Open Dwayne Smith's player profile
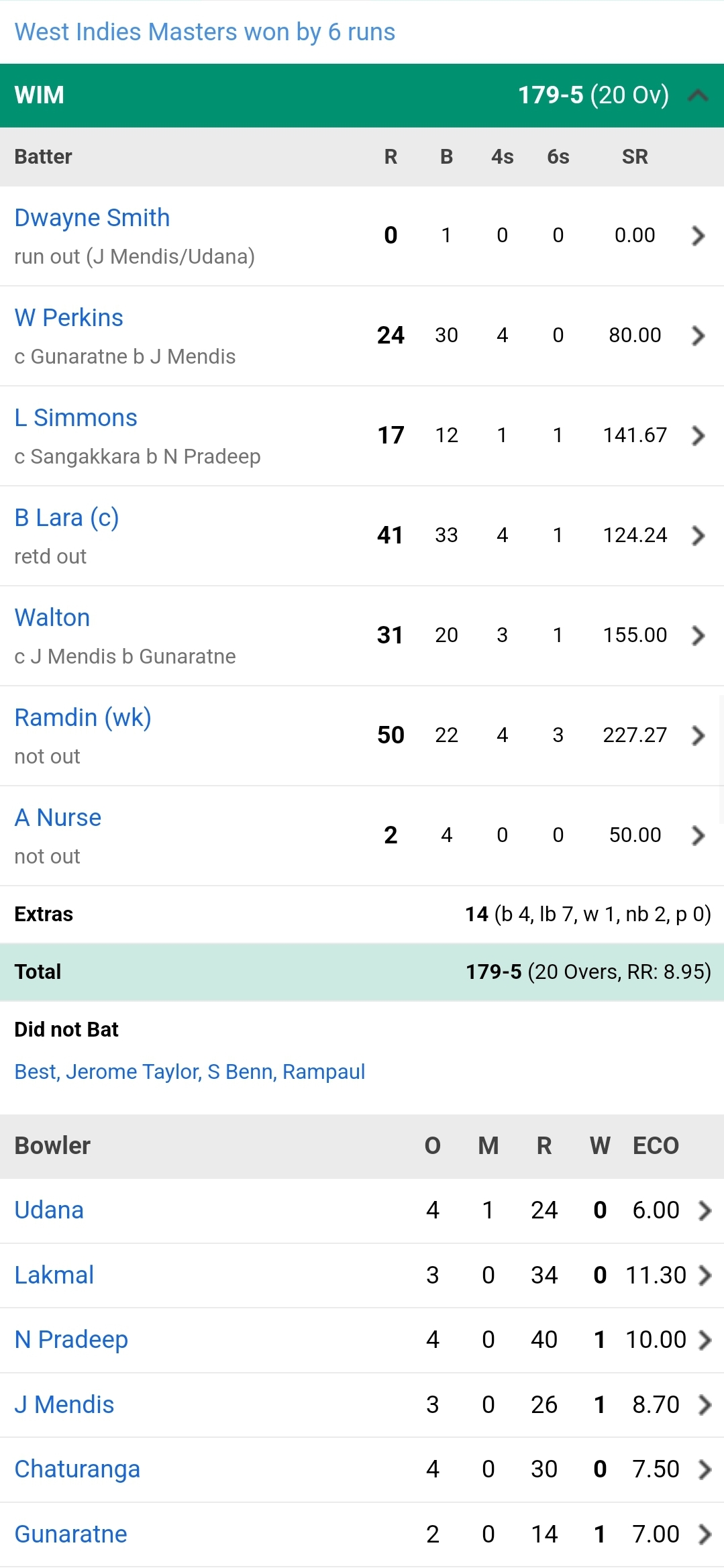 92,218
